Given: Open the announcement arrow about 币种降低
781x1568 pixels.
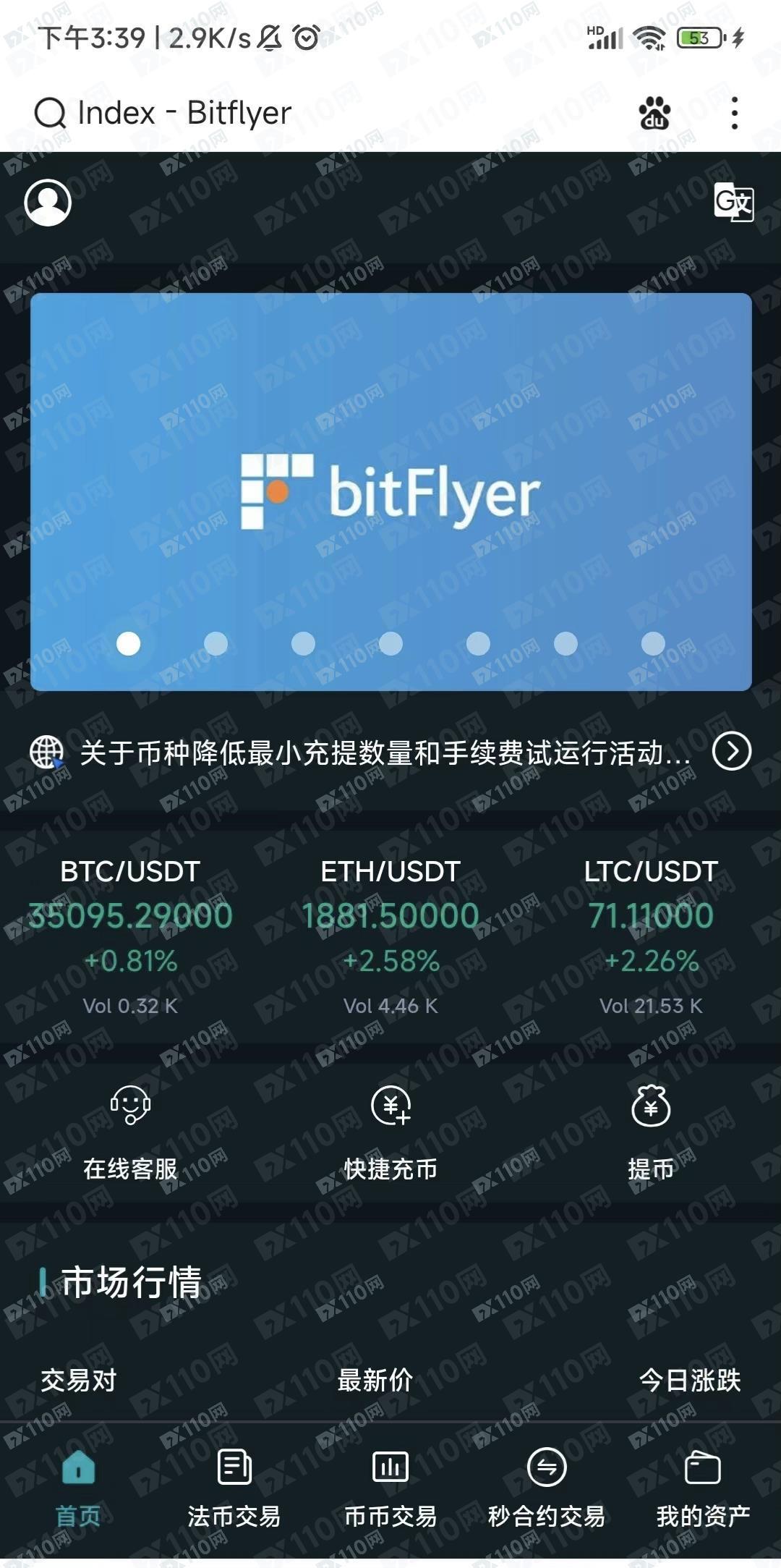Looking at the screenshot, I should pyautogui.click(x=731, y=753).
